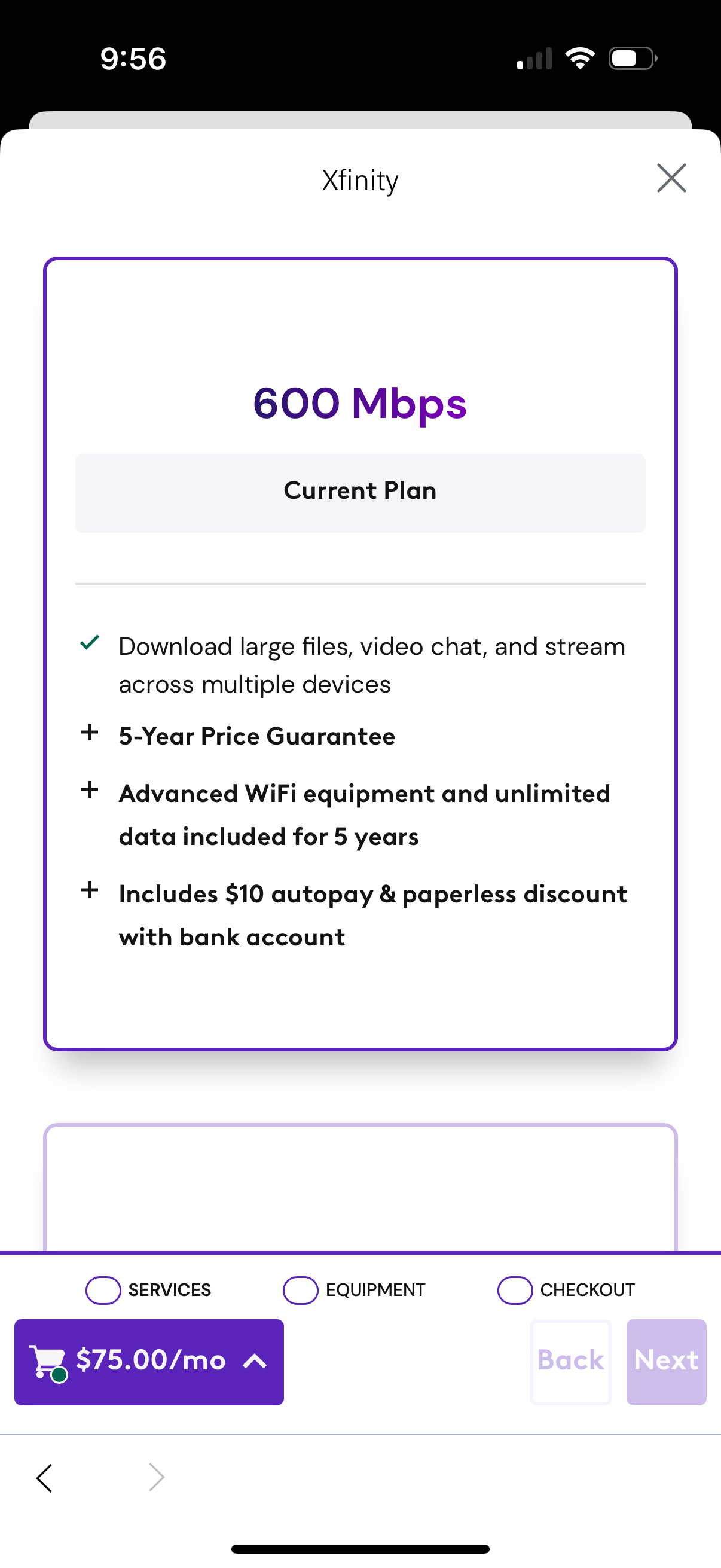Open the $75.00/mo cart summary
Viewport: 721px width, 1568px height.
149,1362
